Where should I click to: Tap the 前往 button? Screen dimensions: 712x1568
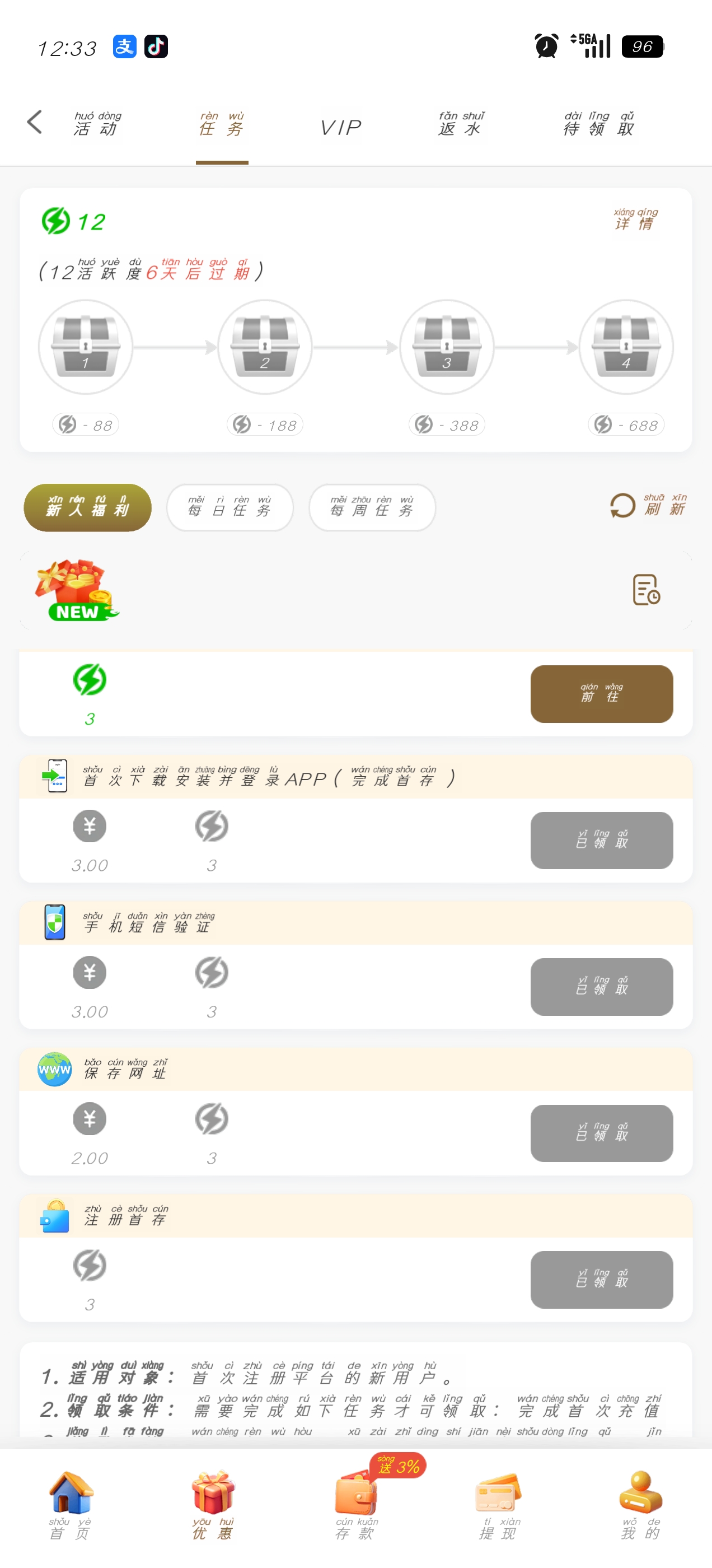tap(601, 693)
